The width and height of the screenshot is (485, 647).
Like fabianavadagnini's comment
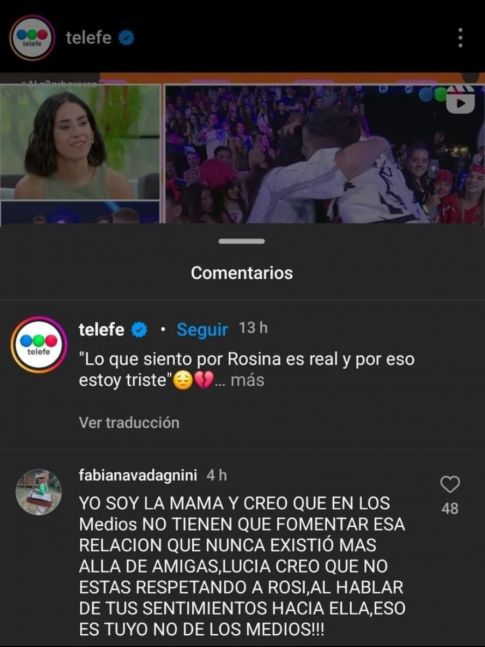(x=450, y=484)
